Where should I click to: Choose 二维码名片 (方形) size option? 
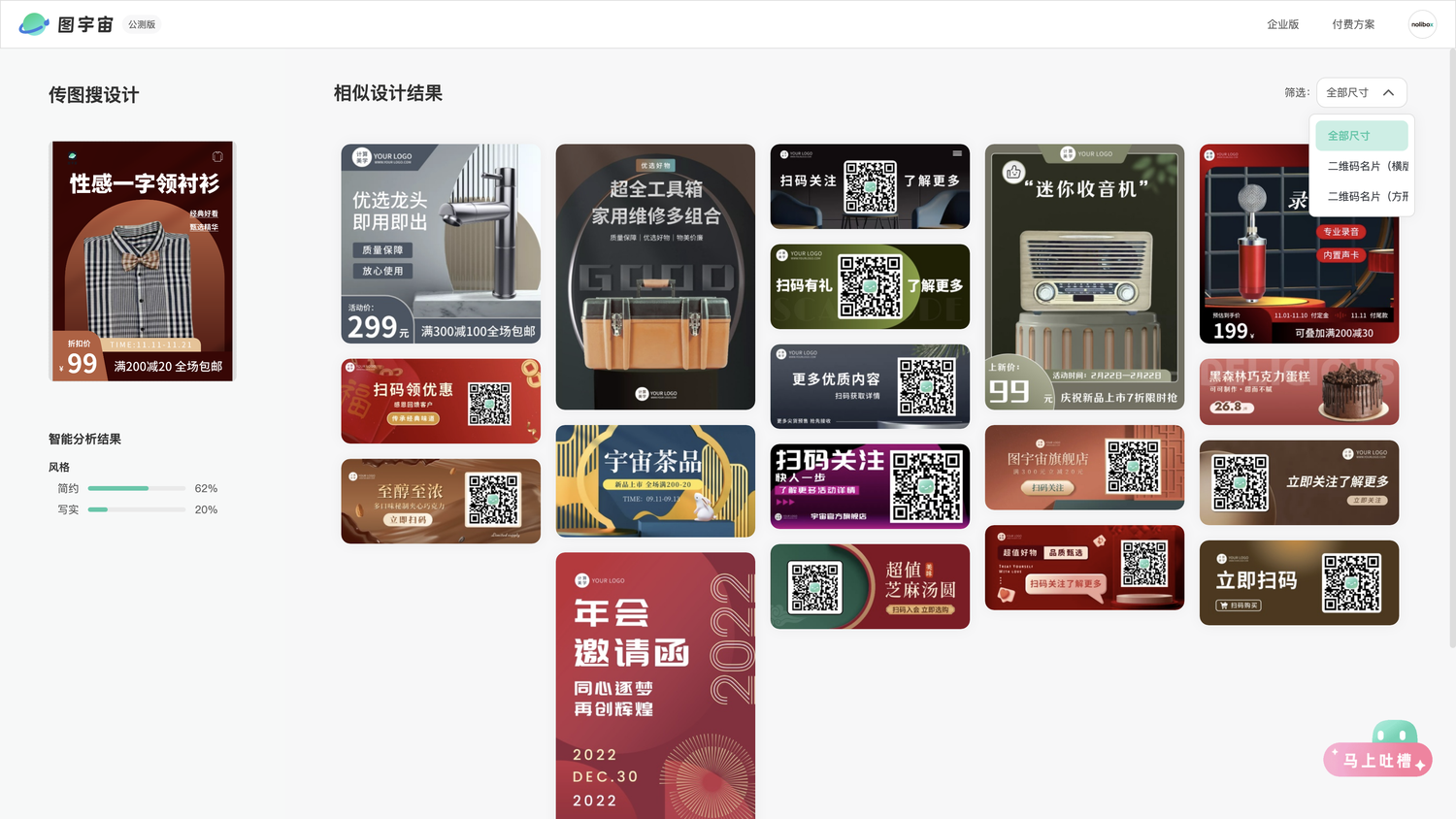[1367, 196]
